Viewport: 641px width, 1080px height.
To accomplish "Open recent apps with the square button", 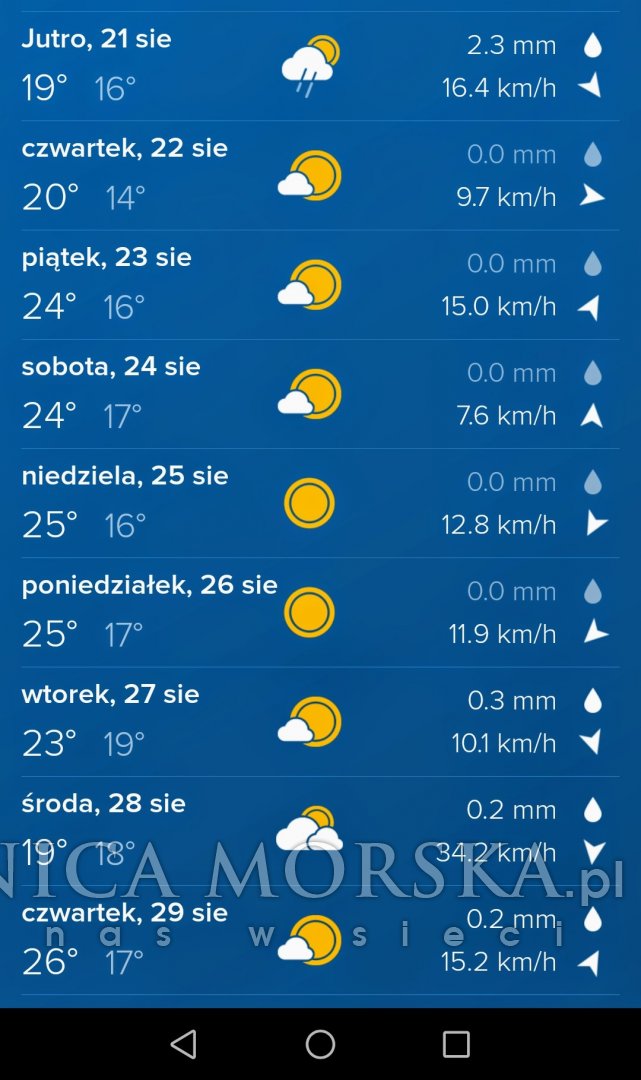I will (456, 1044).
